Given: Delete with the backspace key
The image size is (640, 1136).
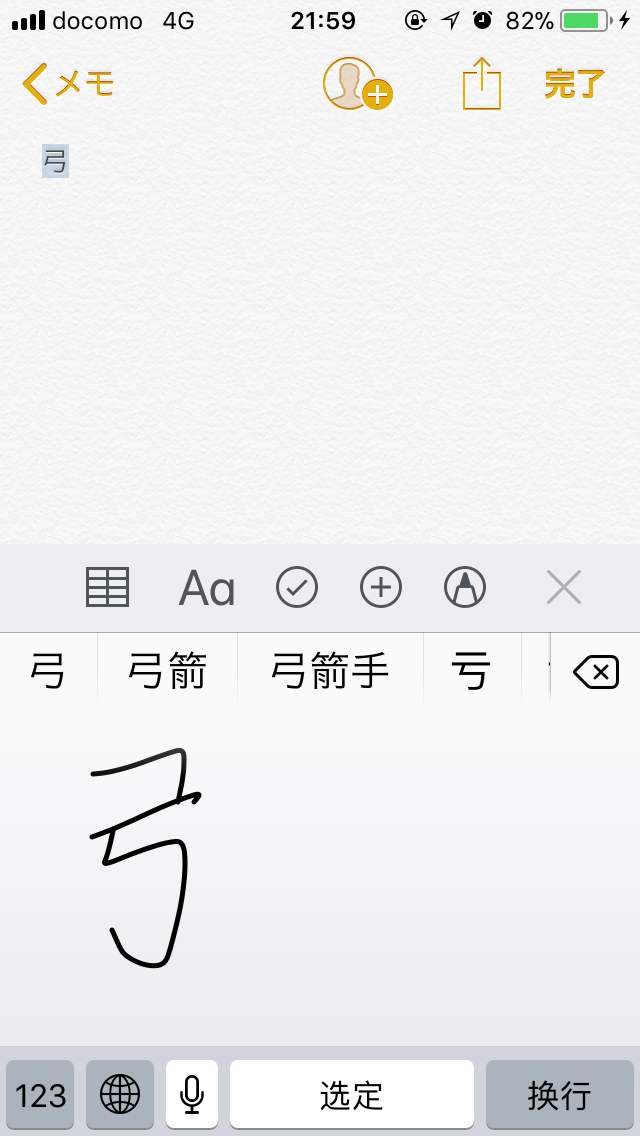Looking at the screenshot, I should coord(595,672).
